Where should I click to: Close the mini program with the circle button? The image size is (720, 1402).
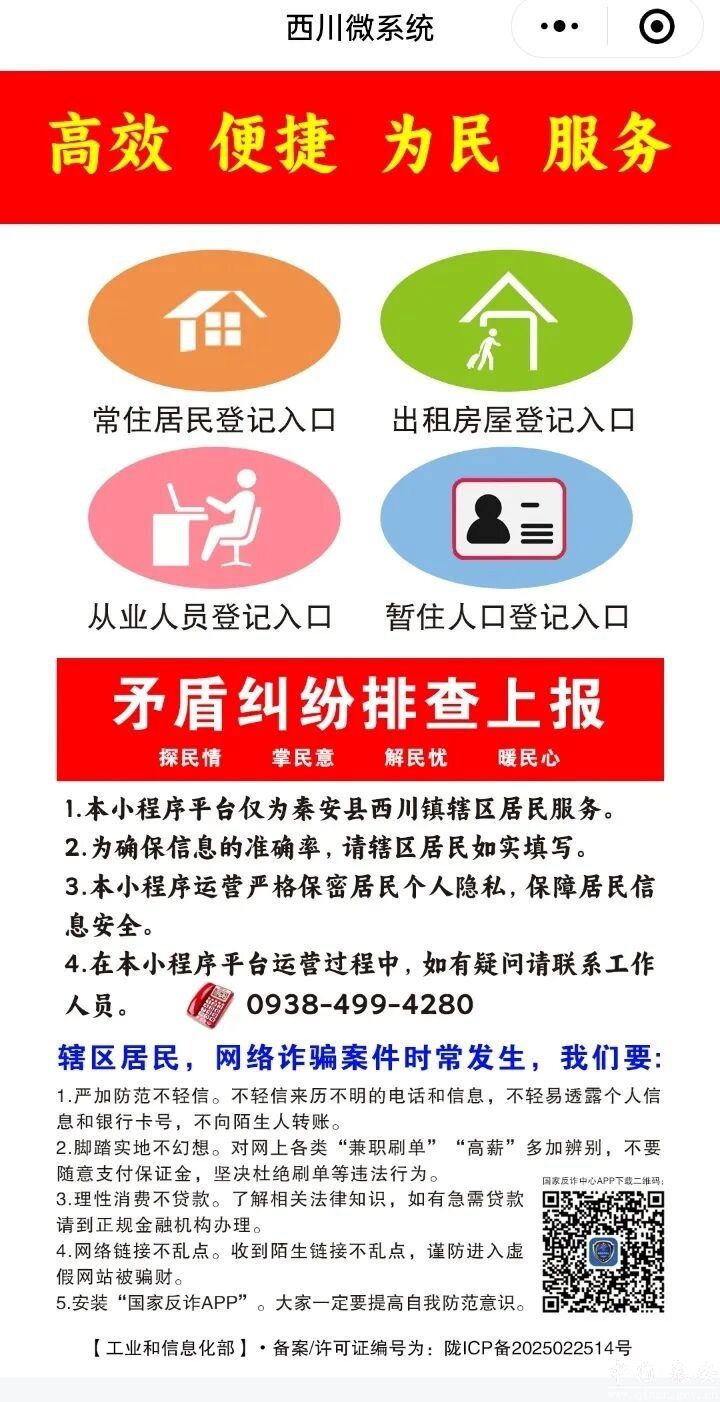coord(656,28)
